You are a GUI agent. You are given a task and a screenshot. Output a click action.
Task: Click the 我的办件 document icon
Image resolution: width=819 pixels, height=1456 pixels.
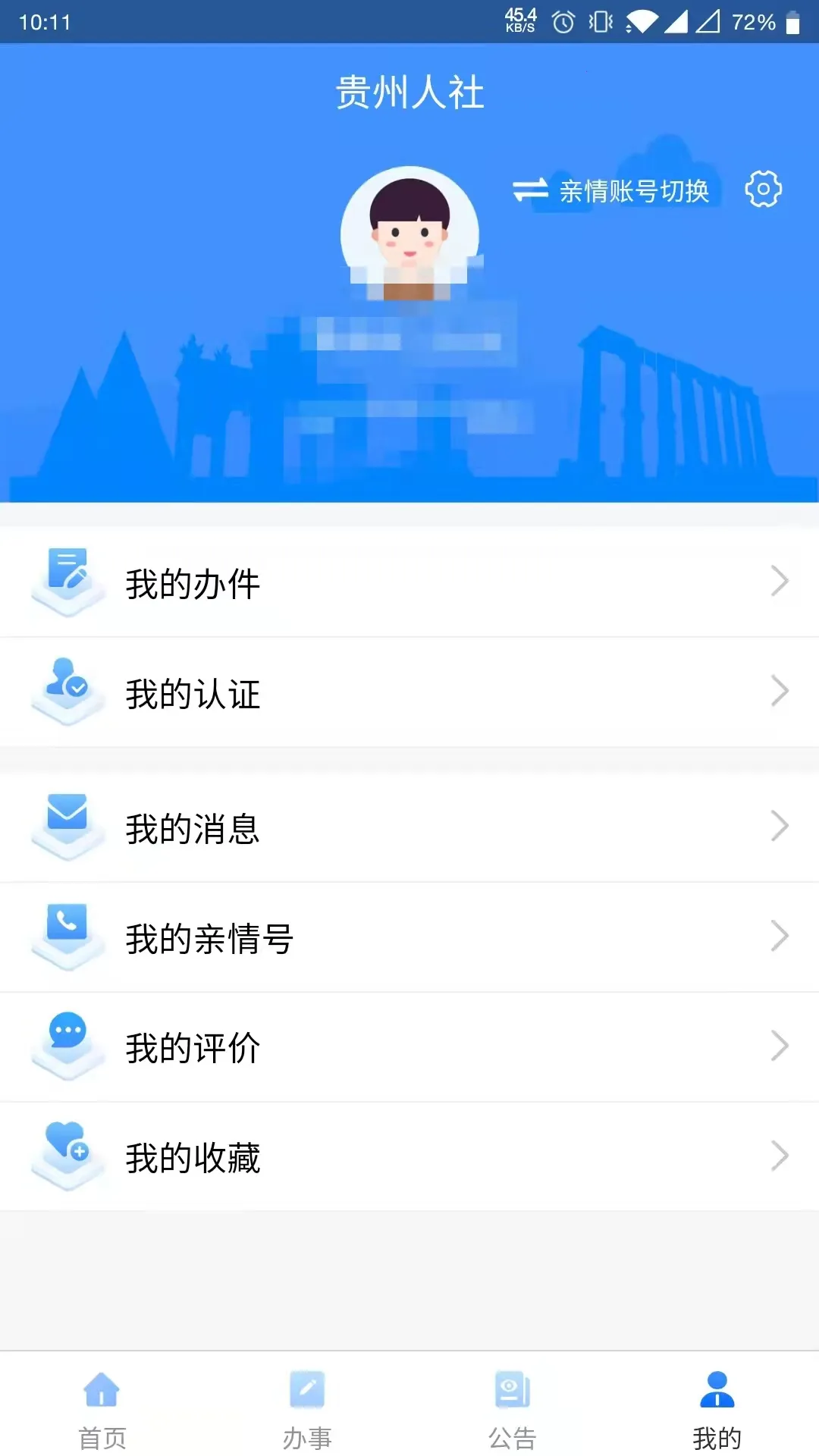[67, 580]
